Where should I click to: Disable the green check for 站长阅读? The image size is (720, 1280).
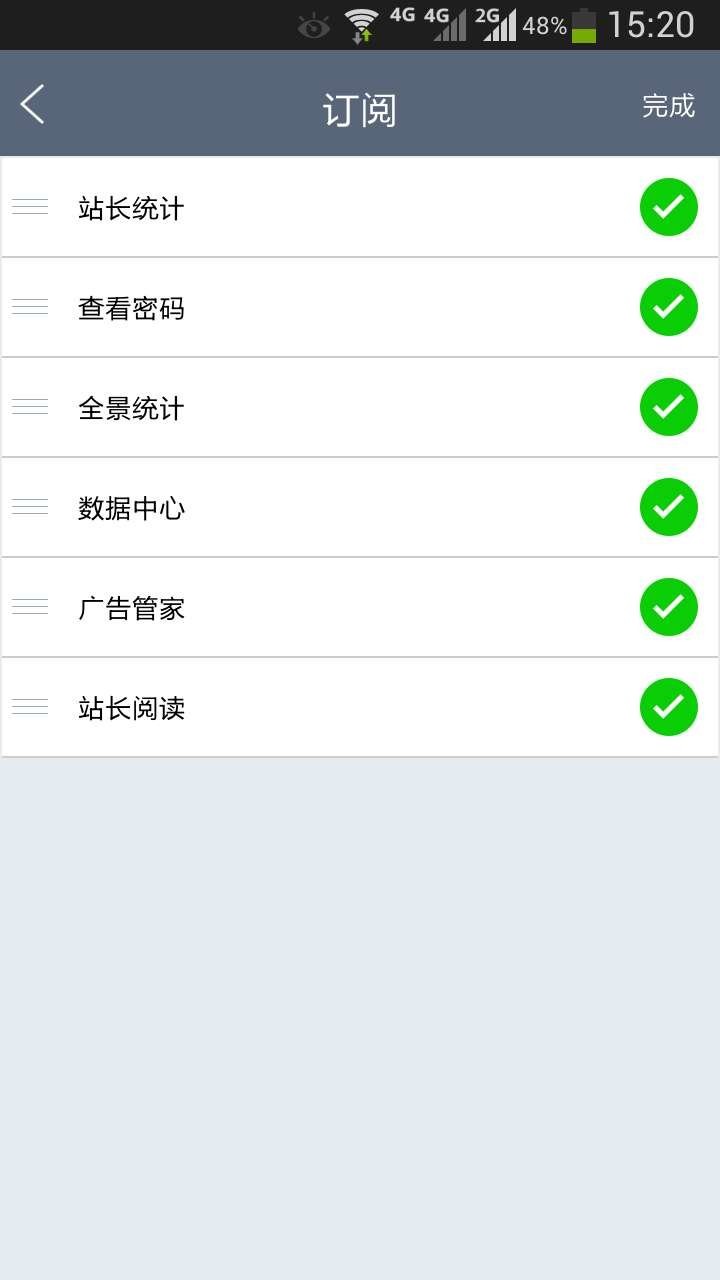coord(668,707)
